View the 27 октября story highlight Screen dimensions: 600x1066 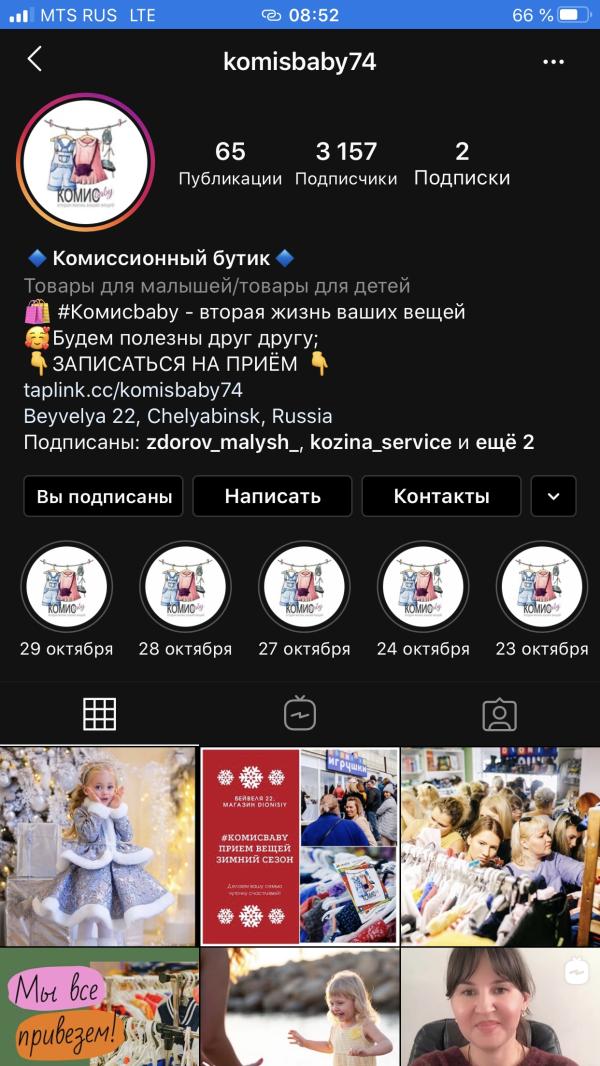[x=304, y=587]
